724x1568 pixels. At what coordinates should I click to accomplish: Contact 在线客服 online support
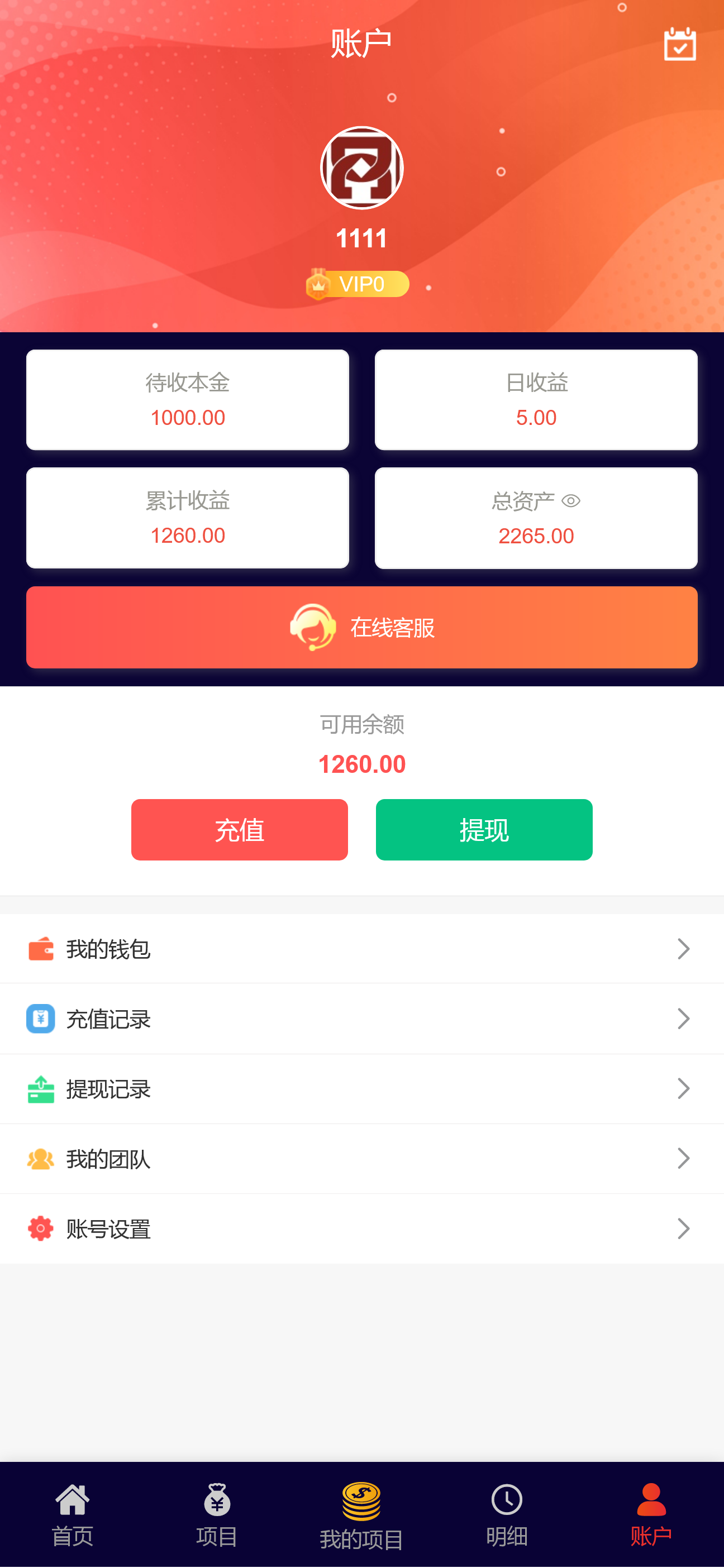[361, 627]
